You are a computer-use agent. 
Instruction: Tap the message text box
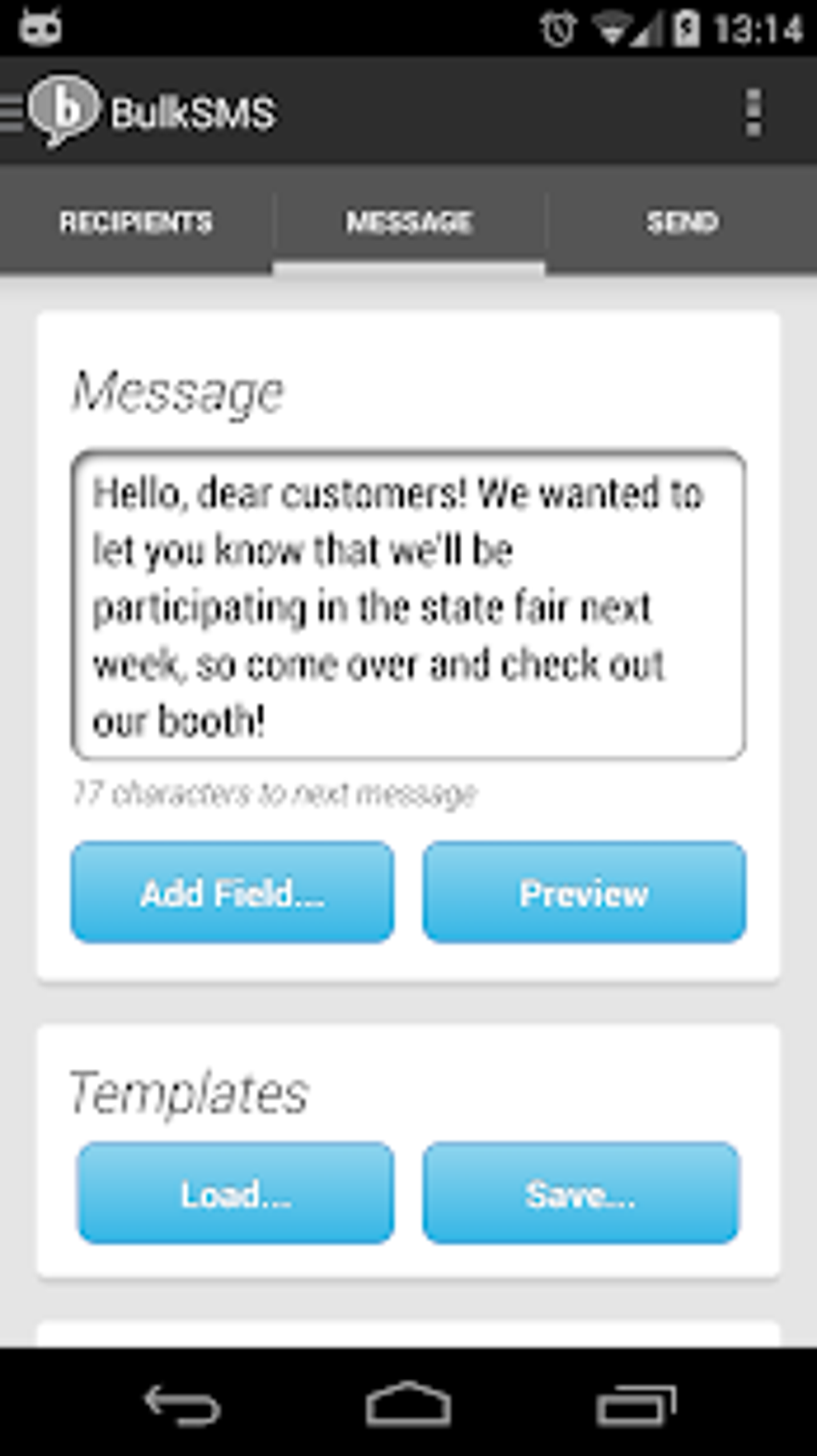click(408, 605)
